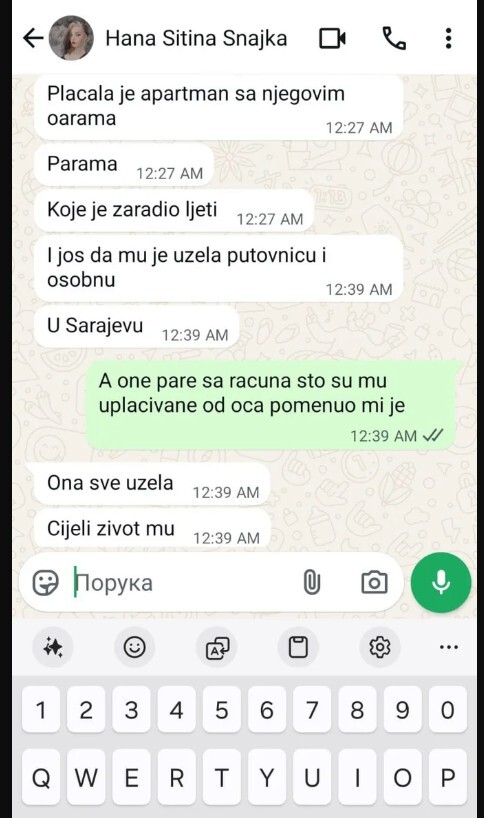Open keyboard translate tool
The image size is (484, 818).
coord(217,647)
